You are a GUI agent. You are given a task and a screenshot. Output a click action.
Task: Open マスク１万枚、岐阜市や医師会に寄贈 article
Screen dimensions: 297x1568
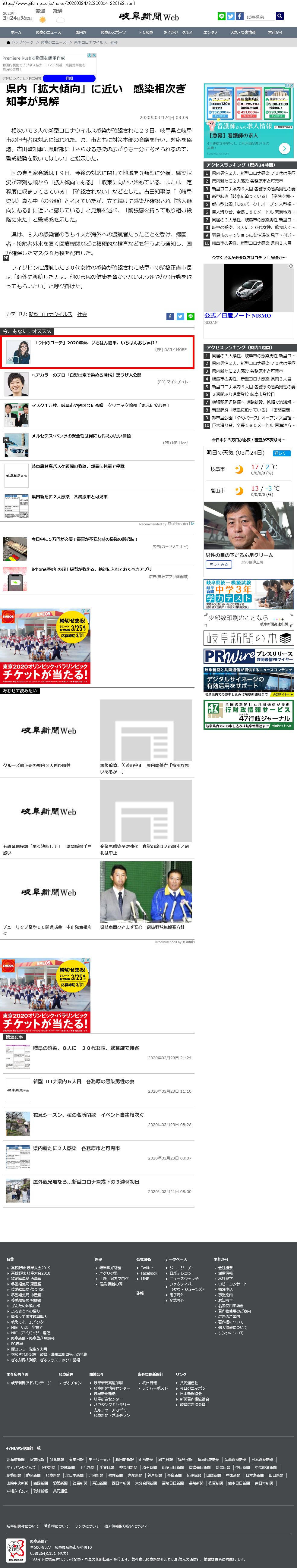tap(100, 405)
